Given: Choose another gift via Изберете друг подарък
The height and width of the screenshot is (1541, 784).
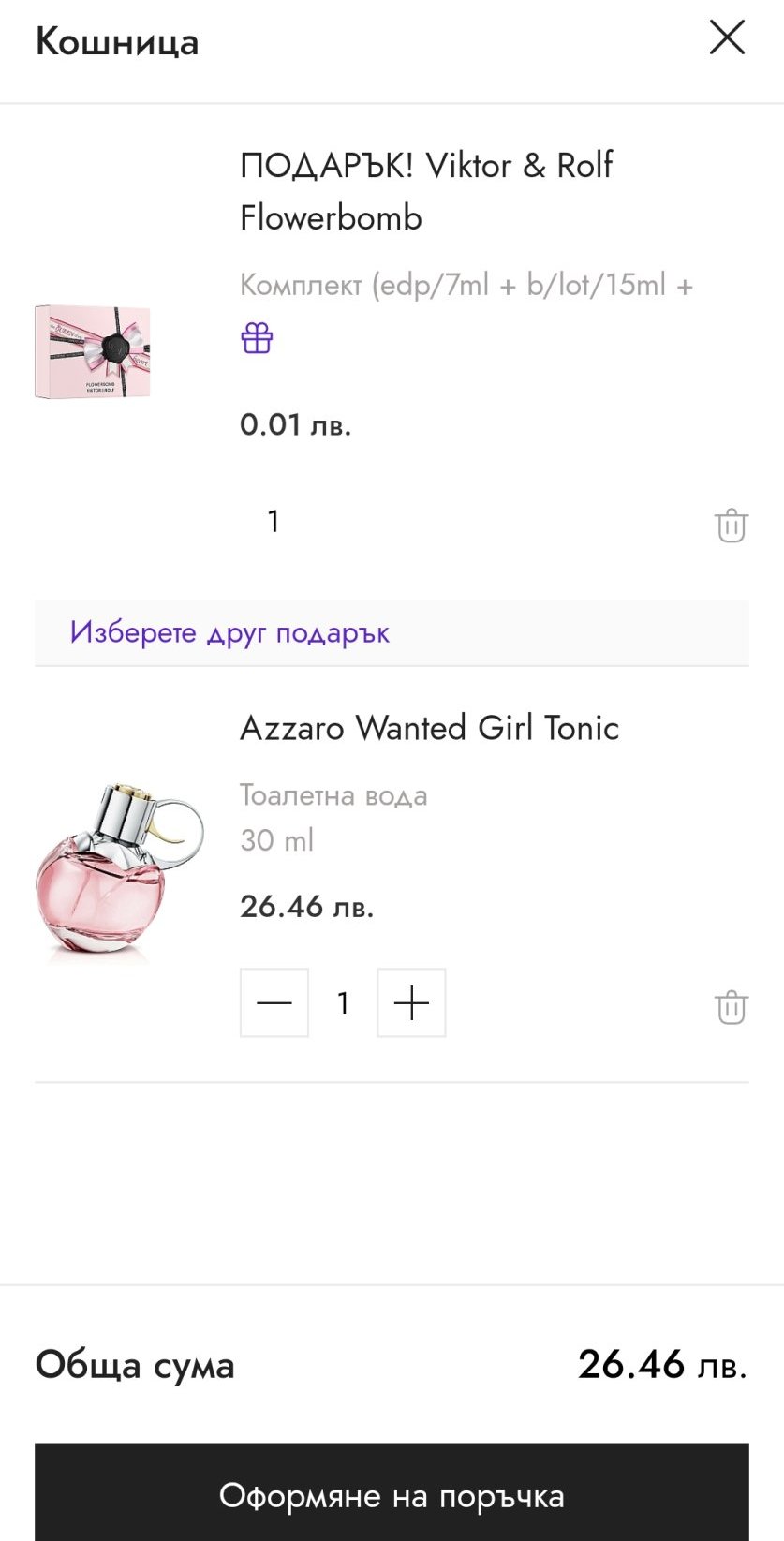Looking at the screenshot, I should (229, 633).
